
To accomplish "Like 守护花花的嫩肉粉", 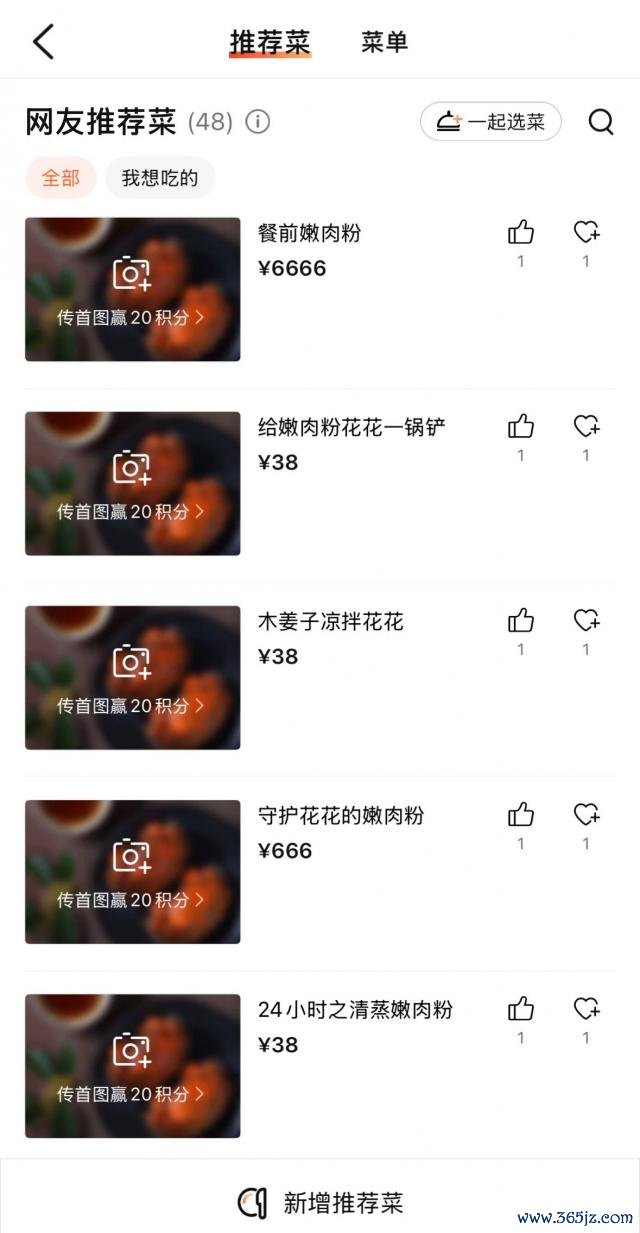I will (521, 816).
